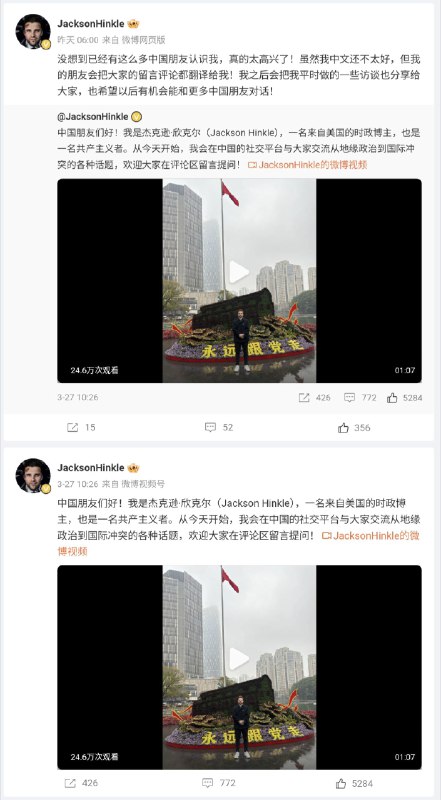441x800 pixels.
Task: Forward the quoted post inside the repost
Action: tap(314, 398)
